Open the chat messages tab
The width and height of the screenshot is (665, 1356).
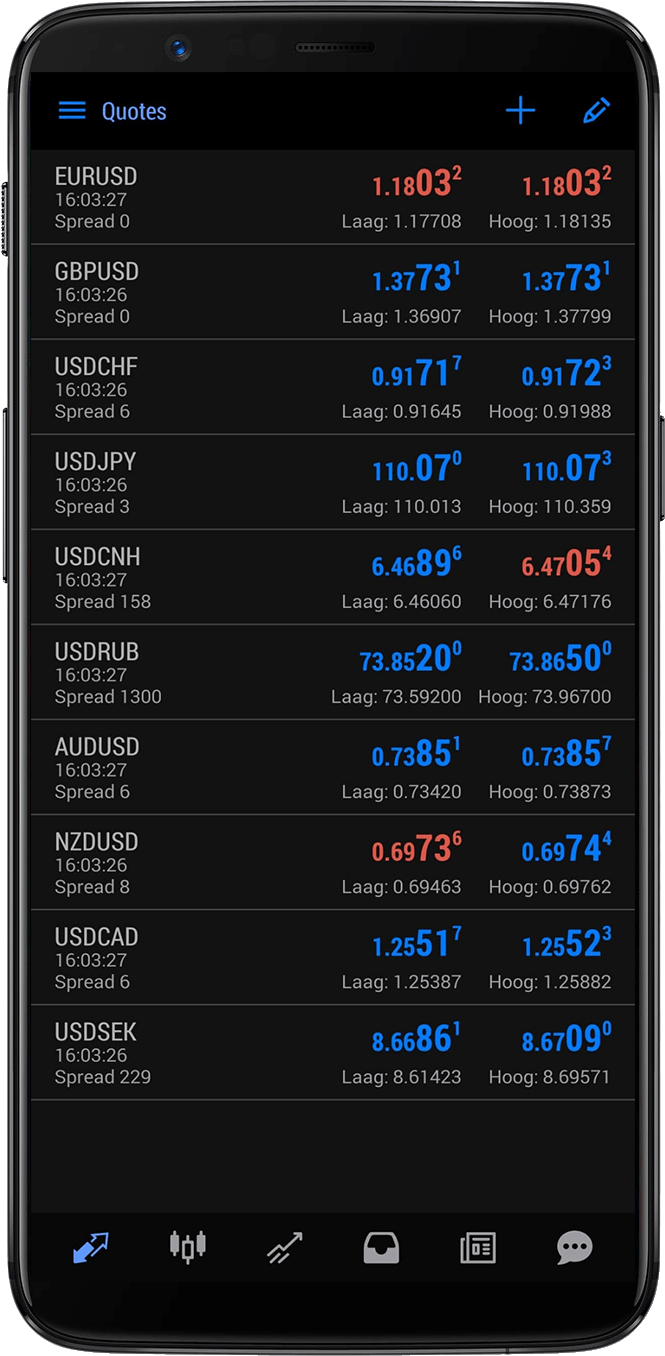click(x=575, y=1247)
